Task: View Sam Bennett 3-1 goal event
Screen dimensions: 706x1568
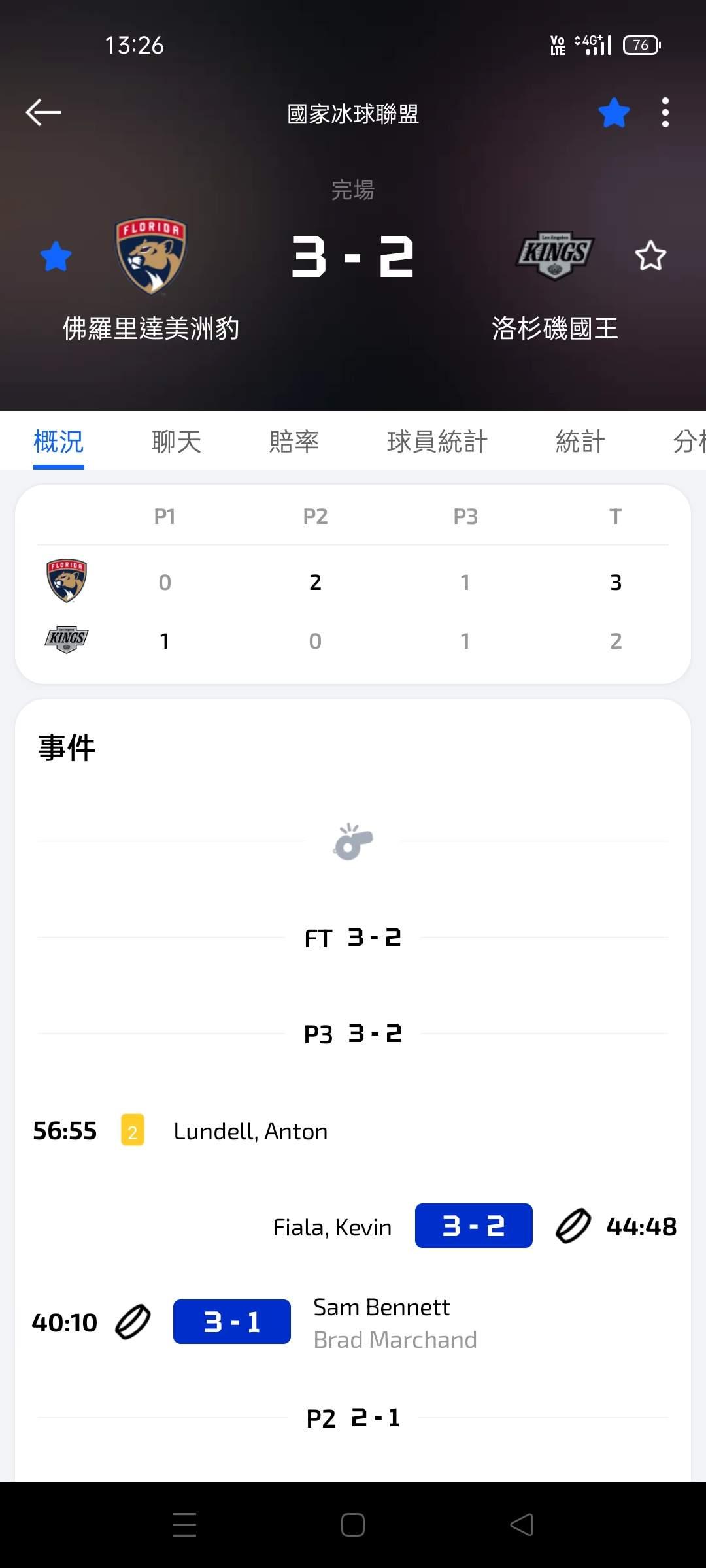Action: click(x=232, y=1322)
